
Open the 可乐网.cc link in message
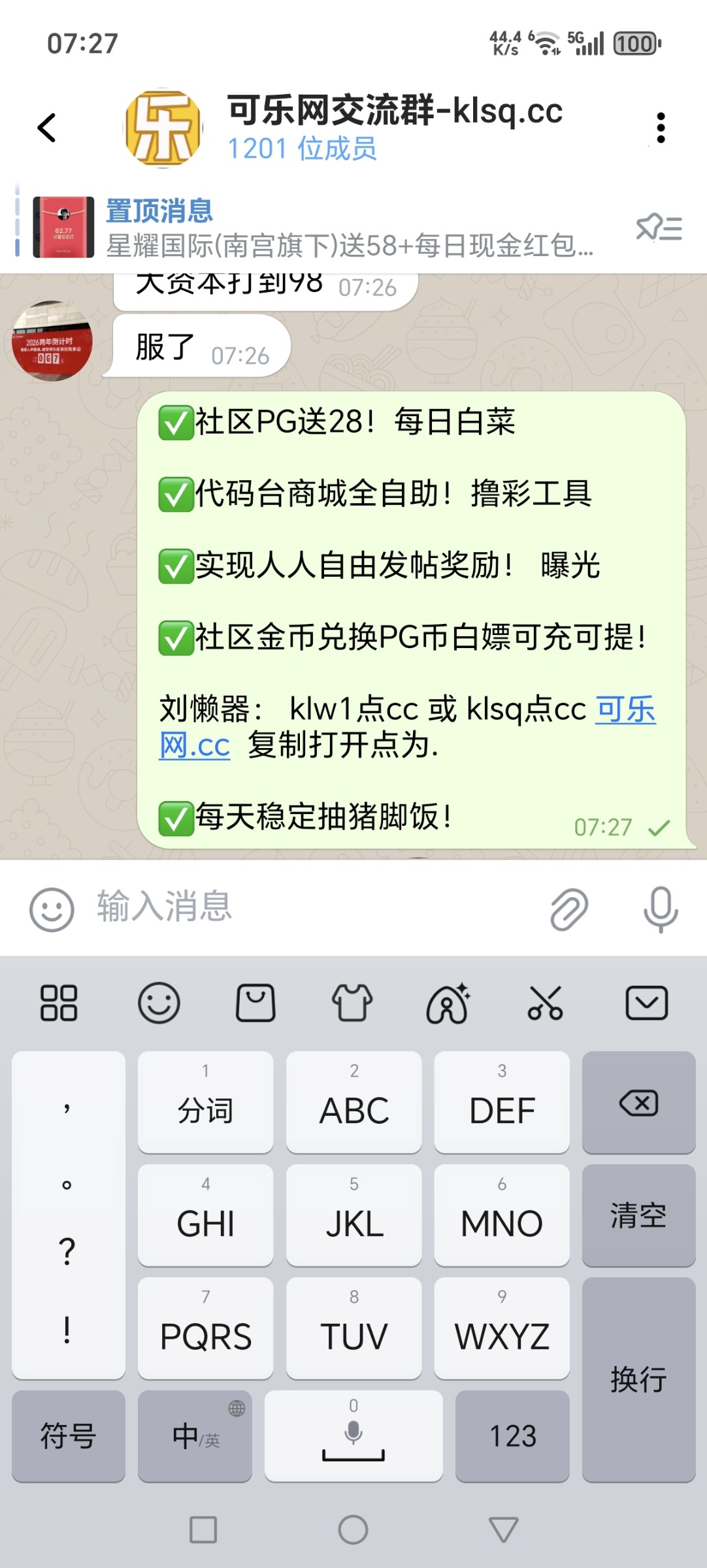click(x=625, y=710)
